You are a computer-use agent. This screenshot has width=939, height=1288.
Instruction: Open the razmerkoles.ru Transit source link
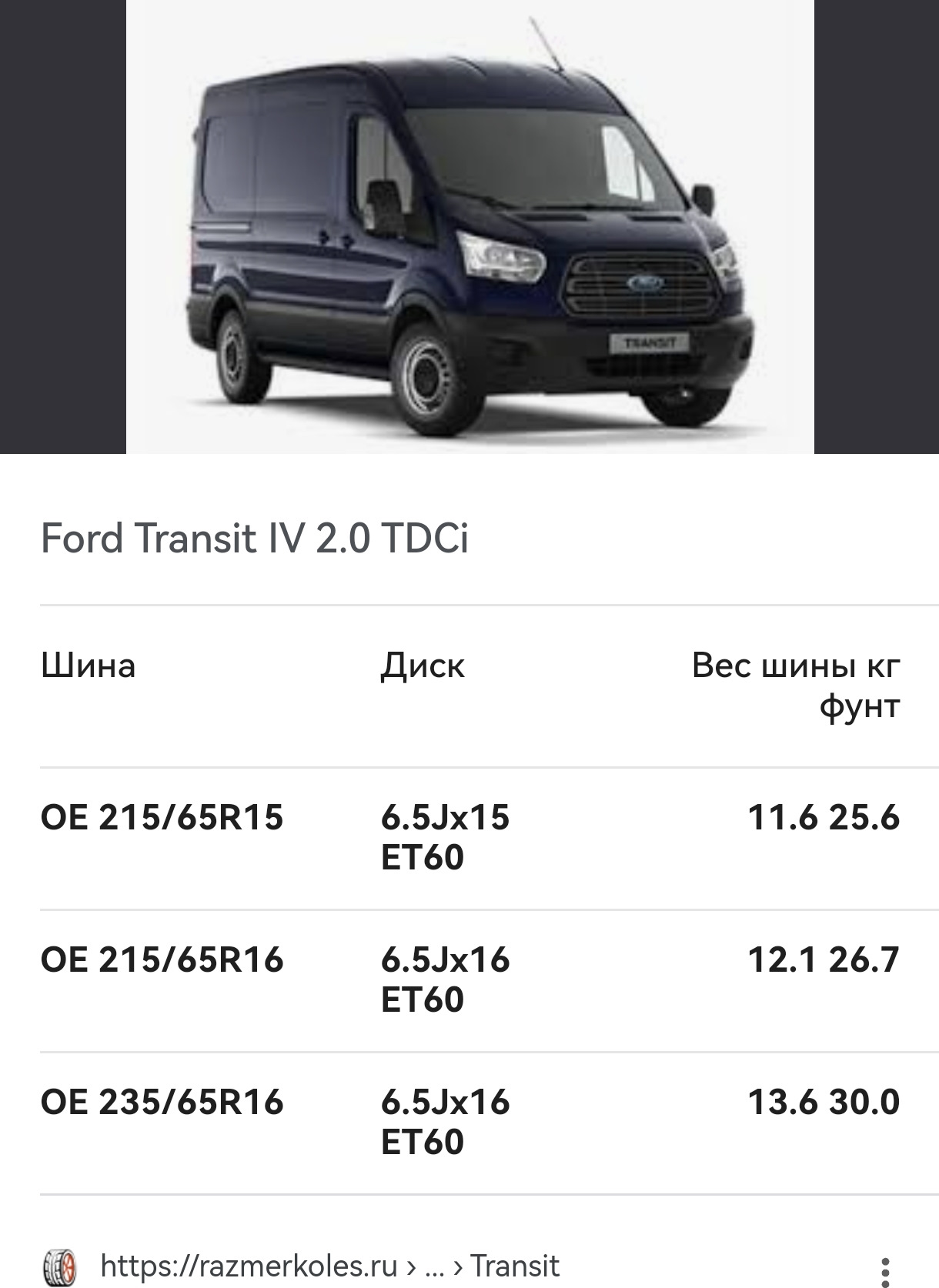pos(329,1266)
